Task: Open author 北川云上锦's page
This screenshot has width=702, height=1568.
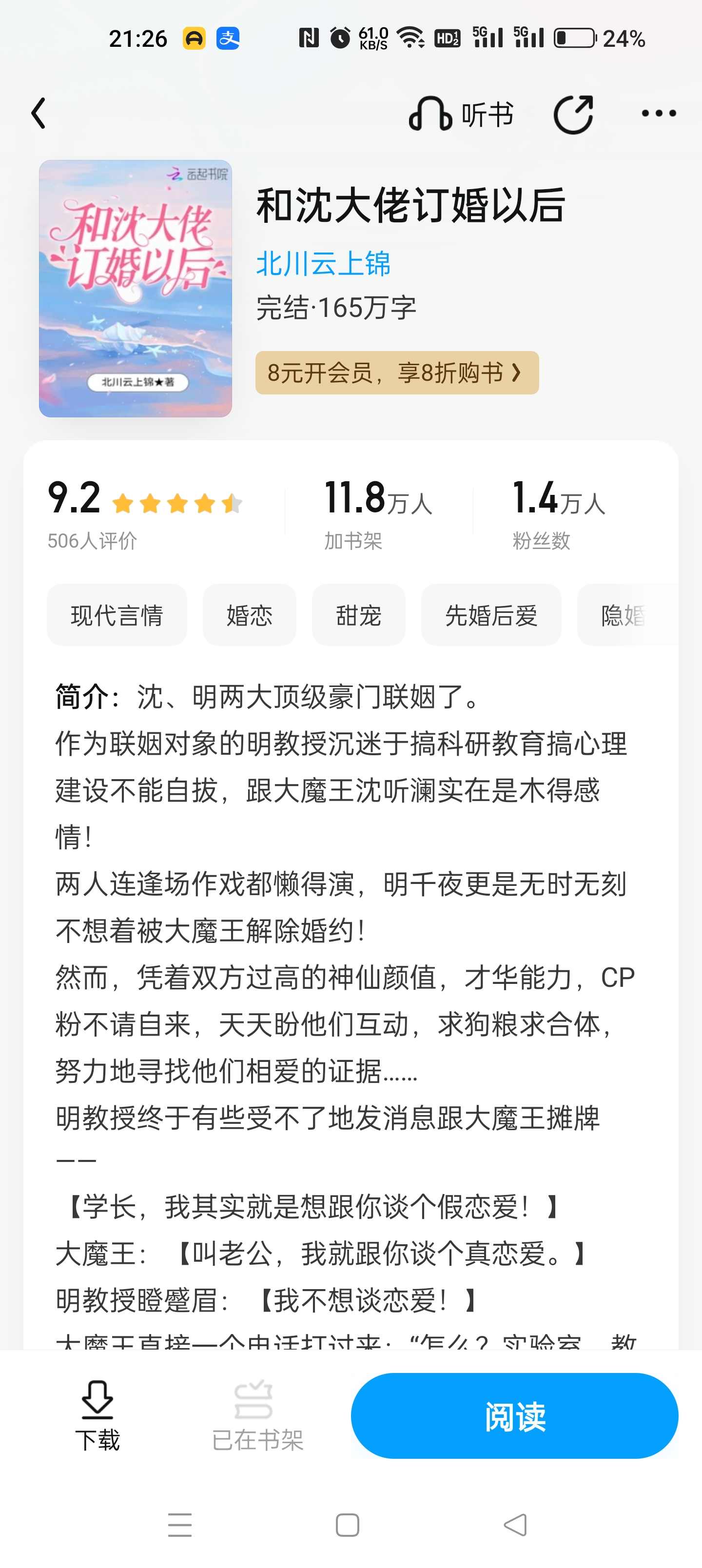Action: click(x=323, y=264)
